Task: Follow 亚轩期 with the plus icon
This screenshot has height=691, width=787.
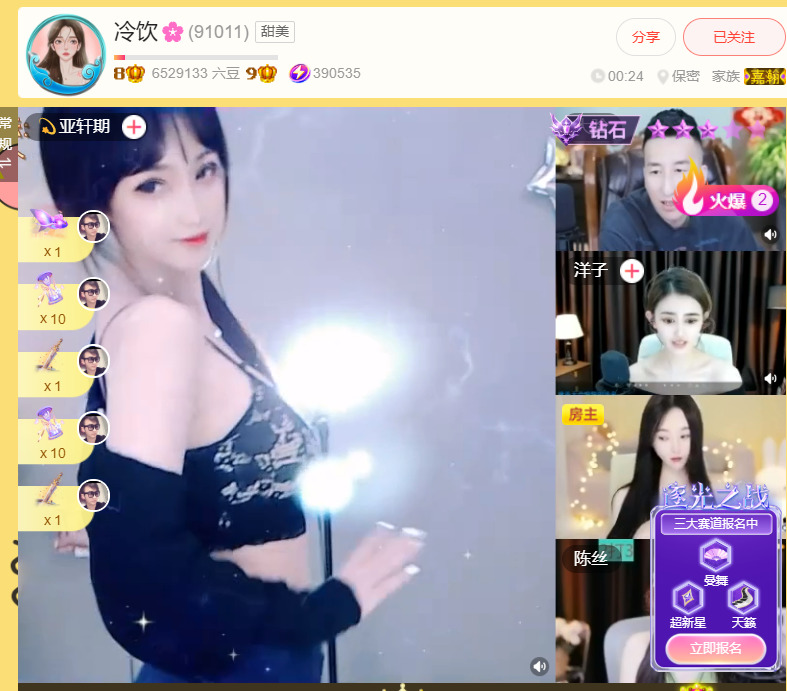Action: tap(134, 127)
